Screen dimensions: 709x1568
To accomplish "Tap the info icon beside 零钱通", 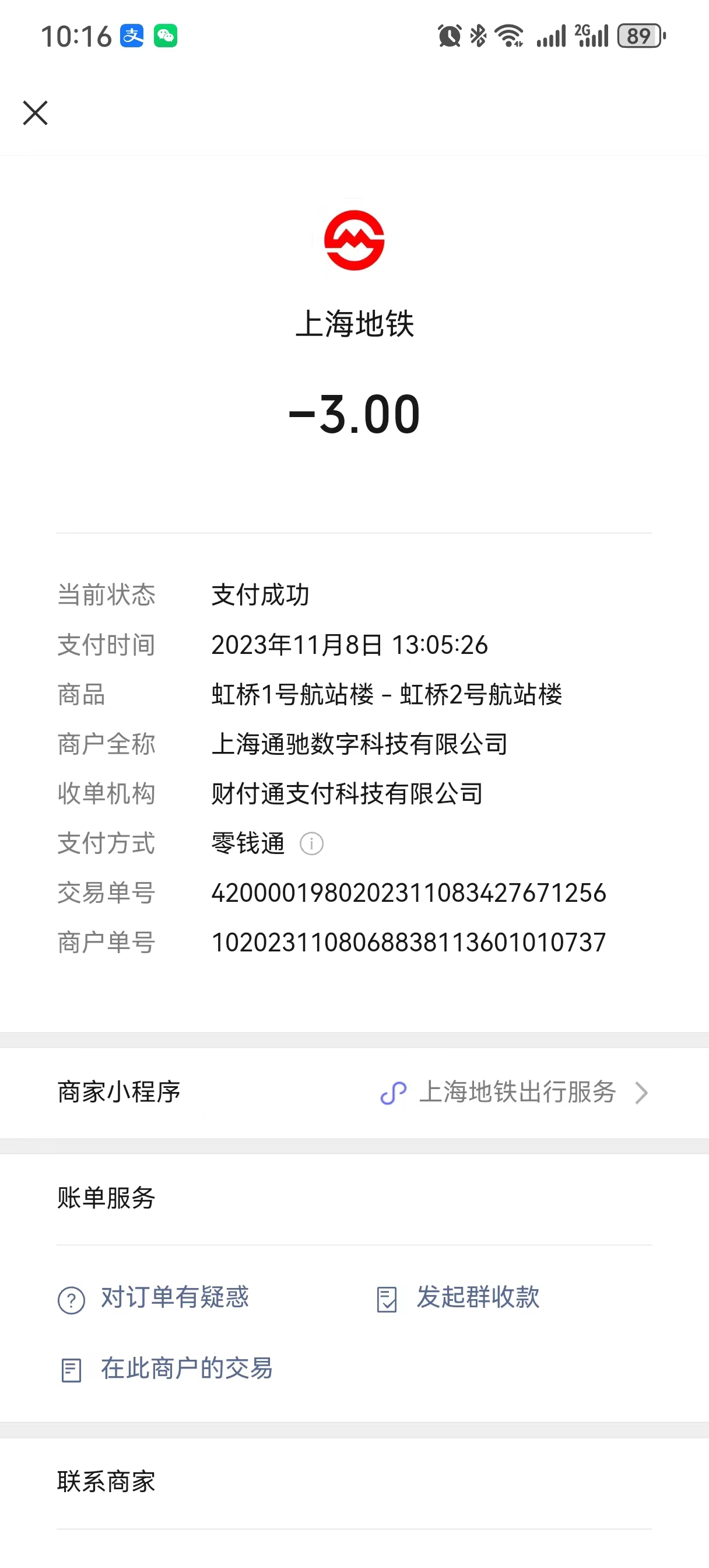I will [311, 843].
